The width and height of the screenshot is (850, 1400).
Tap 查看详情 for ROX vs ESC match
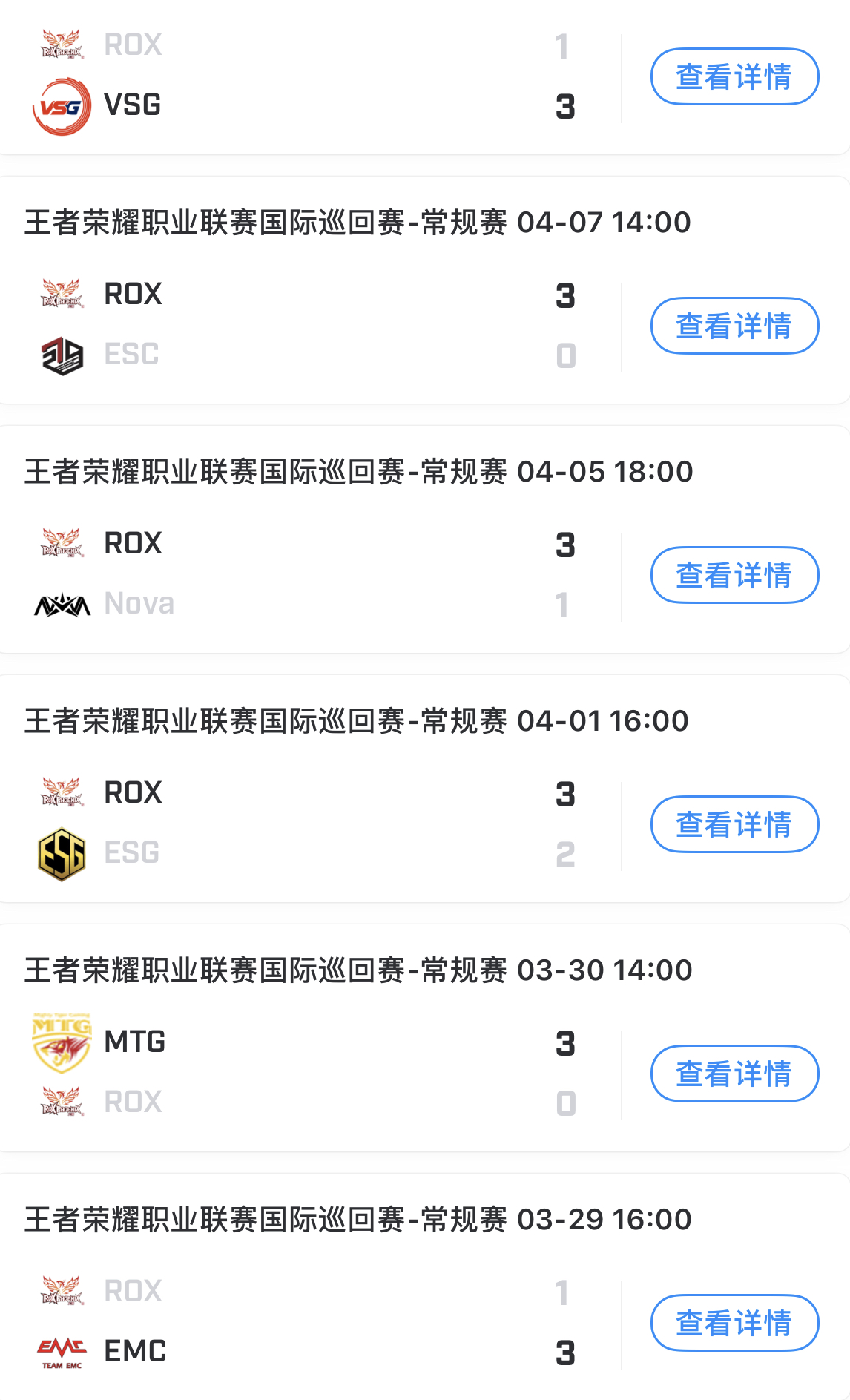[734, 326]
